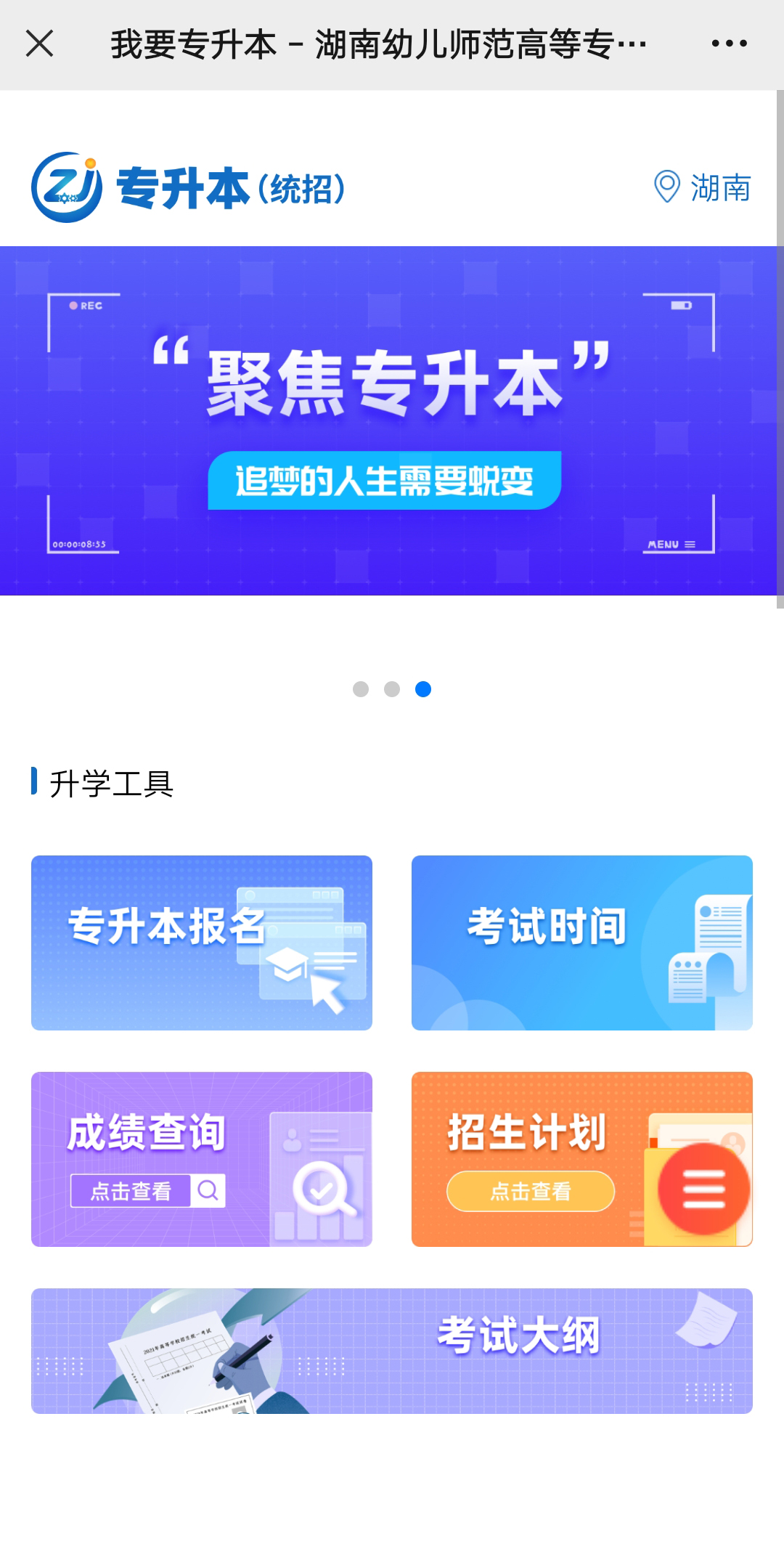Open the three-dot more options menu
This screenshot has width=784, height=1549.
click(x=729, y=44)
